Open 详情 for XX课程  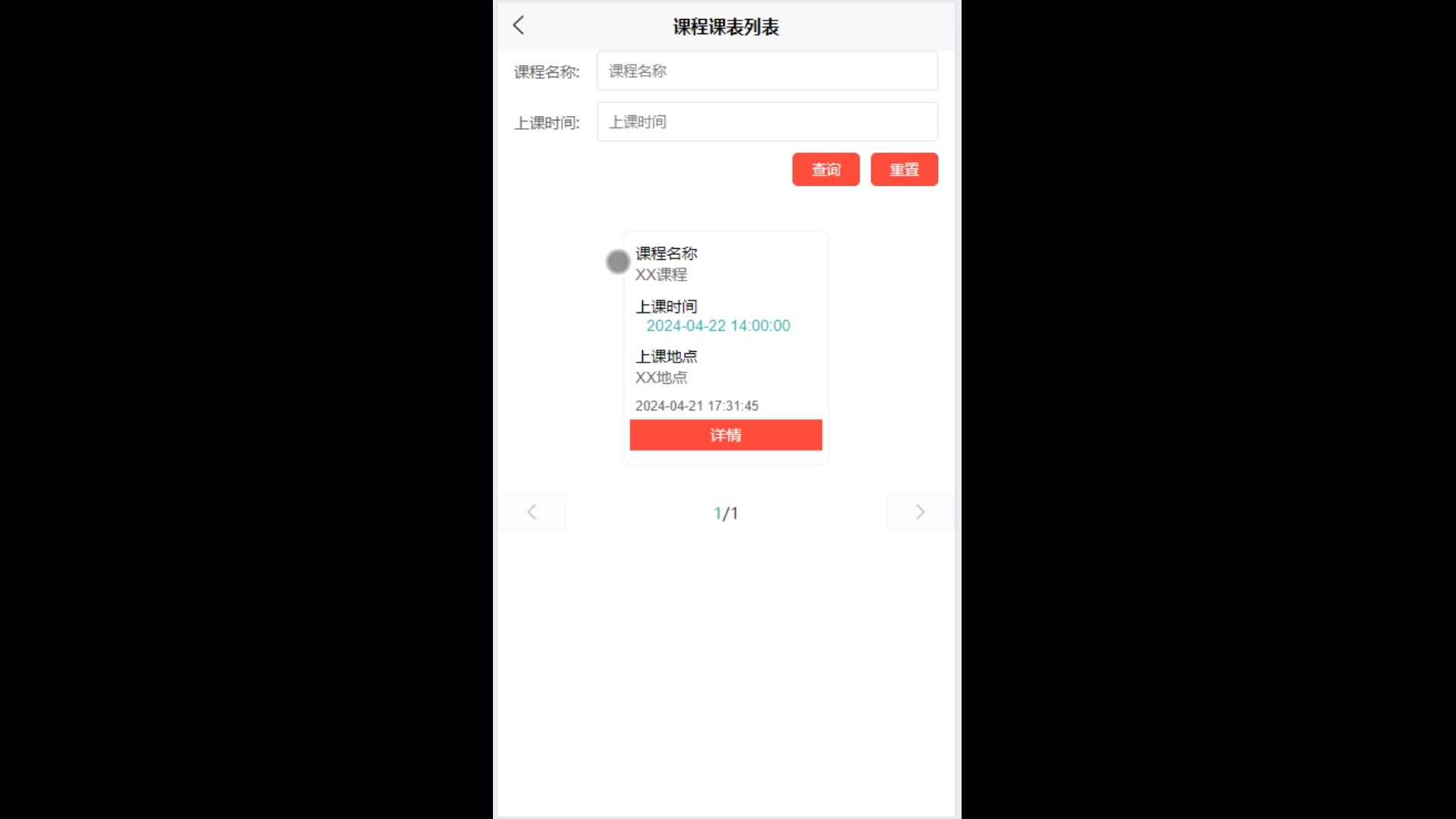[x=726, y=435]
